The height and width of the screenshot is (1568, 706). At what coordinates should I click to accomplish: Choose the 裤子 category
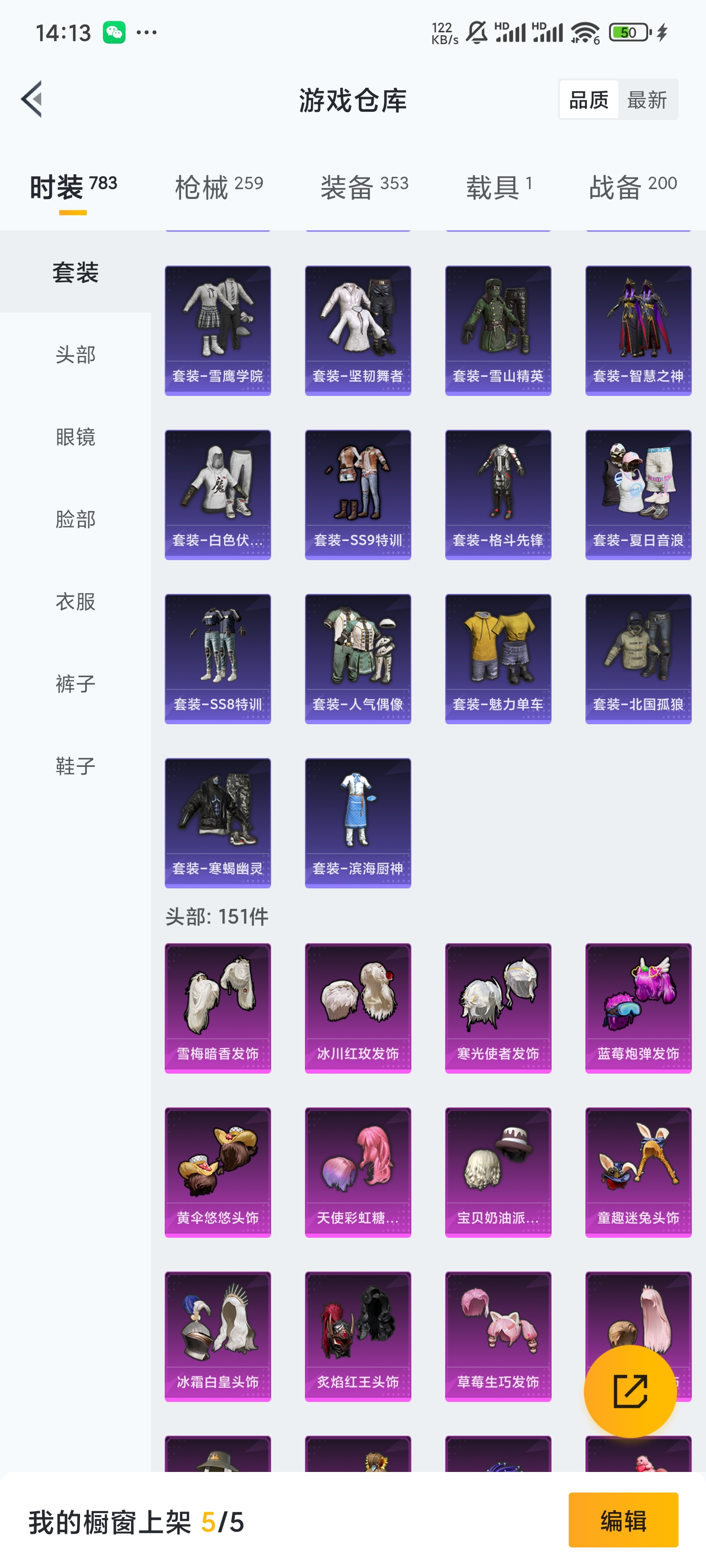coord(76,683)
